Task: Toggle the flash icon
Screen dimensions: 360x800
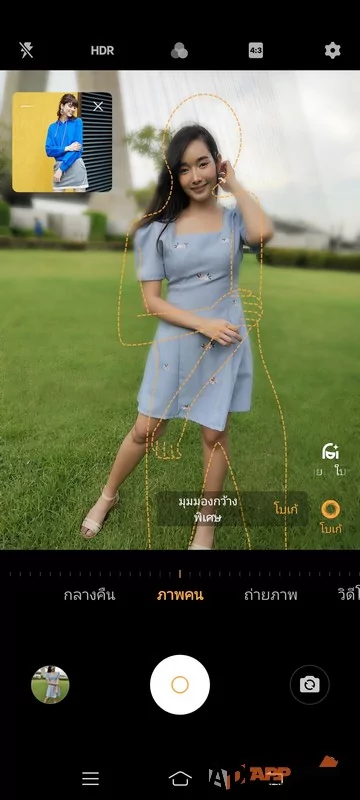Action: point(27,50)
